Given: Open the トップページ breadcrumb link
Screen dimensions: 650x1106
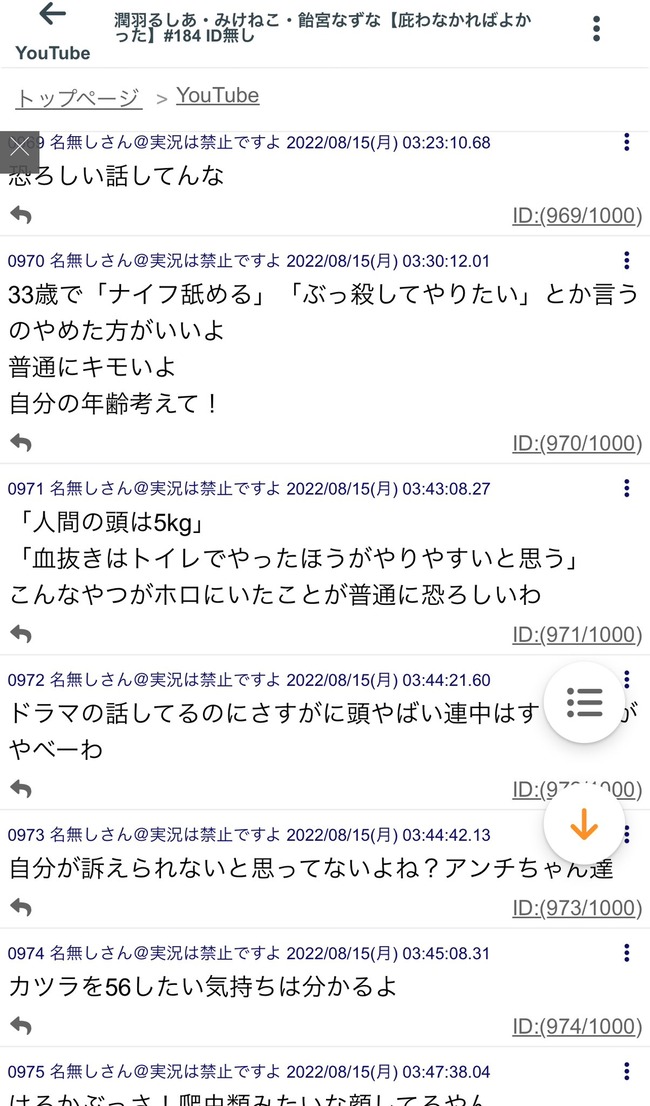Looking at the screenshot, I should click(78, 98).
